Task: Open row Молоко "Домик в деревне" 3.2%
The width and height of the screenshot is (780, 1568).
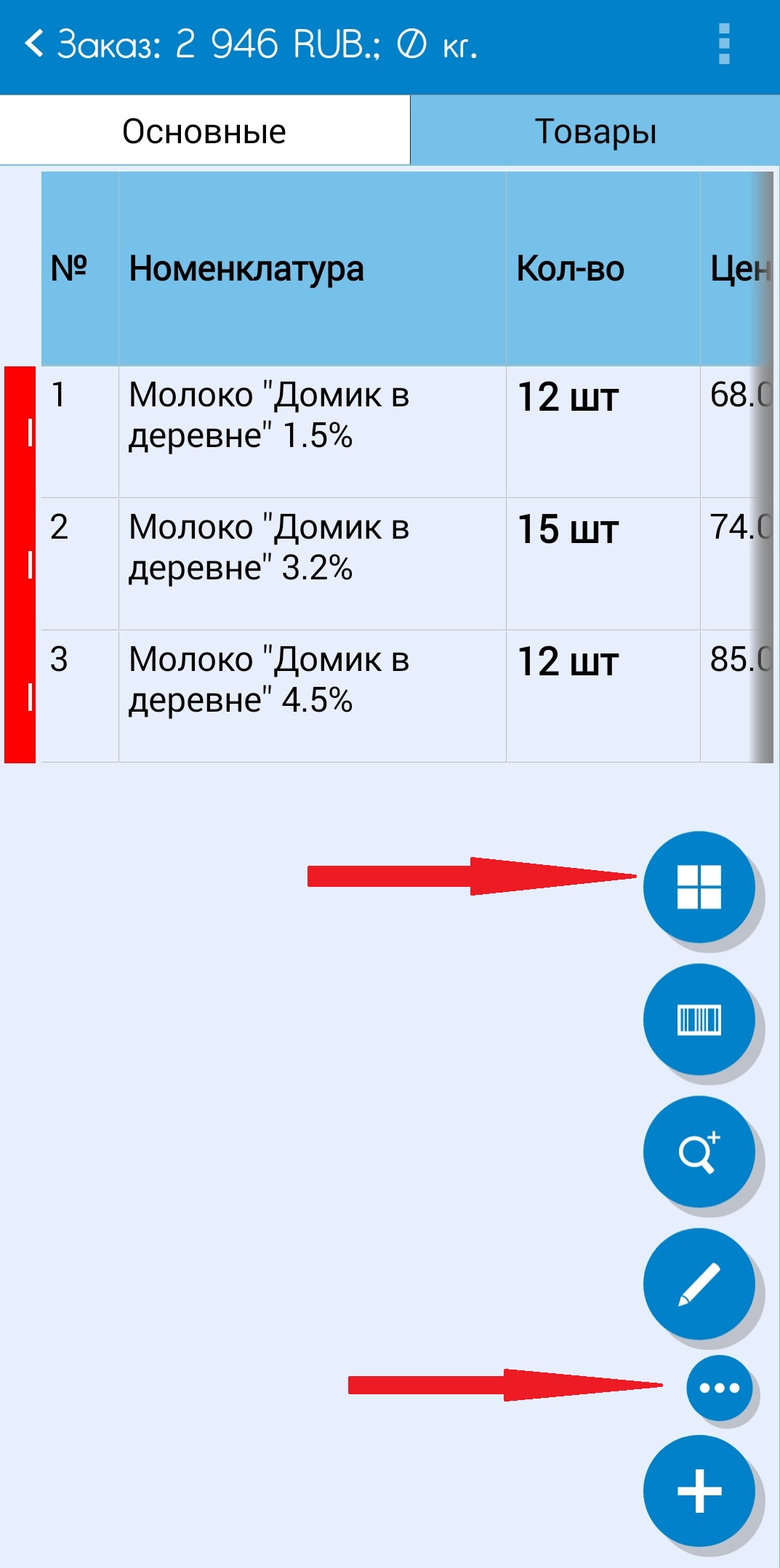Action: 407,564
